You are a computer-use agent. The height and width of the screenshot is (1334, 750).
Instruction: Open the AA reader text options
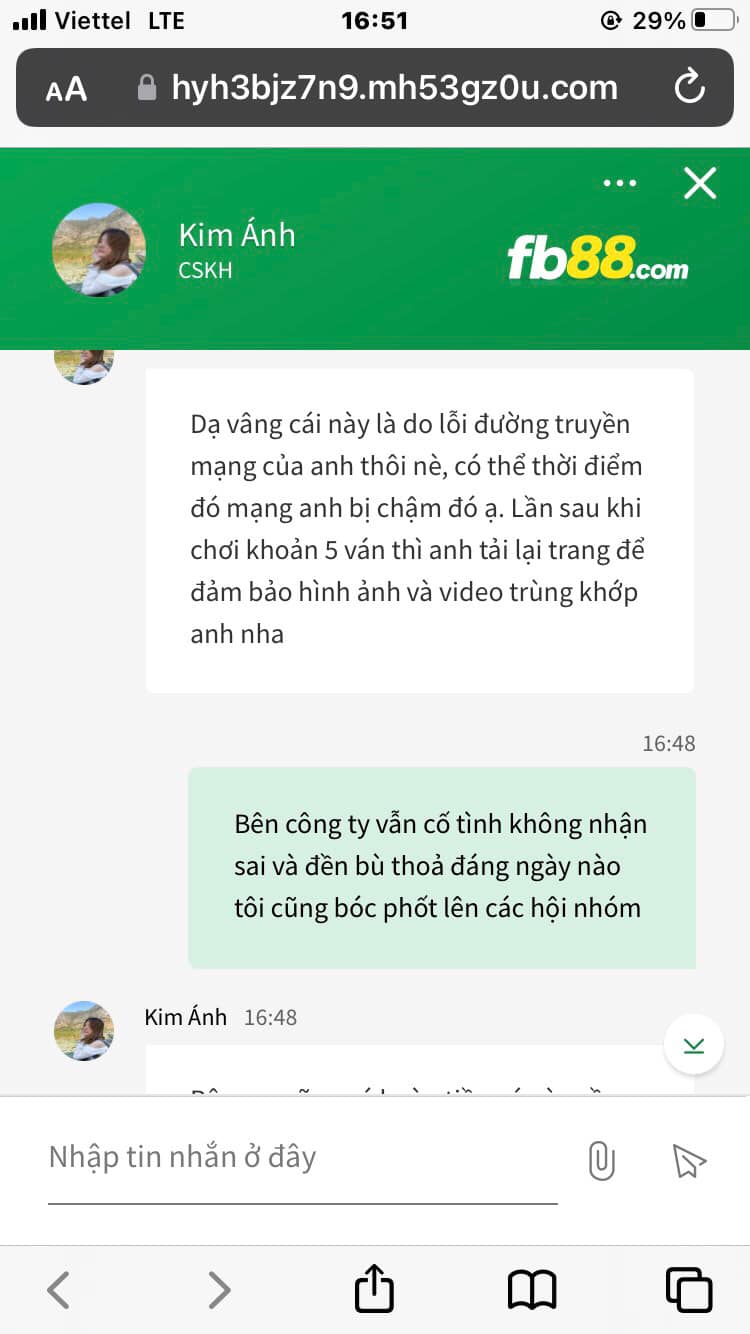(66, 90)
